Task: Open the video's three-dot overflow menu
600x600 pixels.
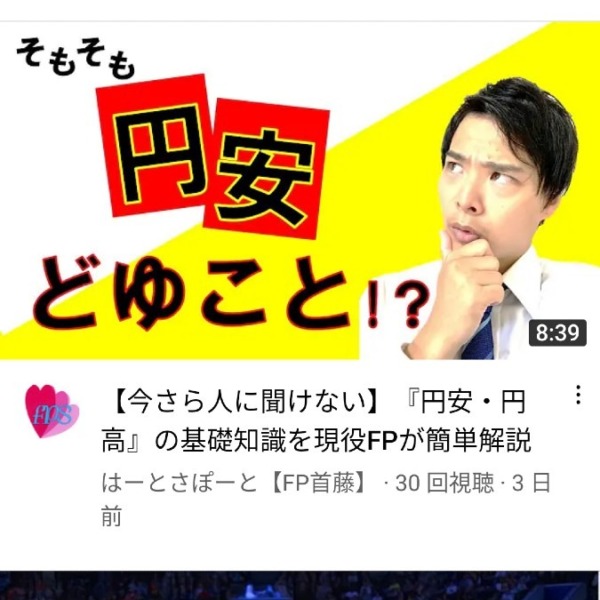Action: click(578, 396)
